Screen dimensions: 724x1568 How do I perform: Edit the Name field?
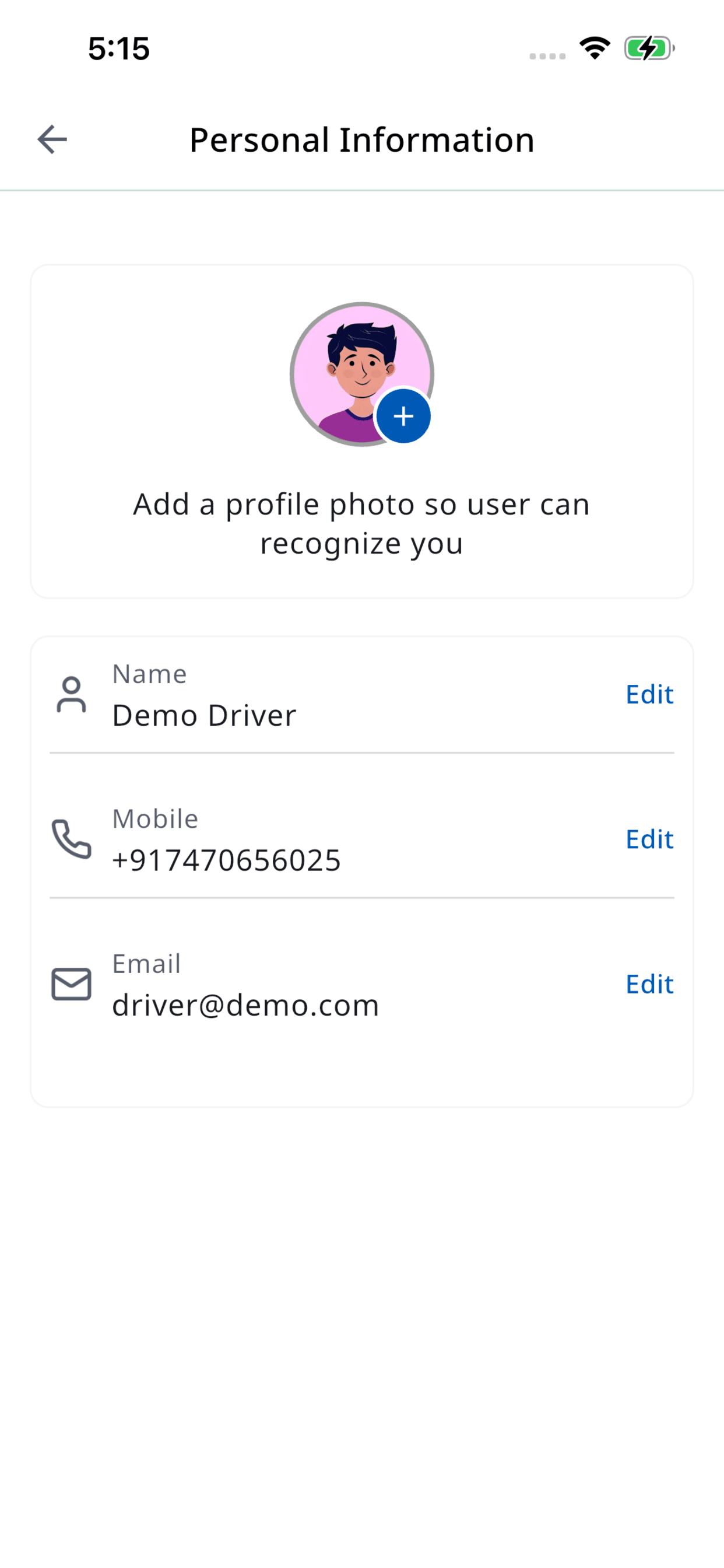tap(649, 694)
